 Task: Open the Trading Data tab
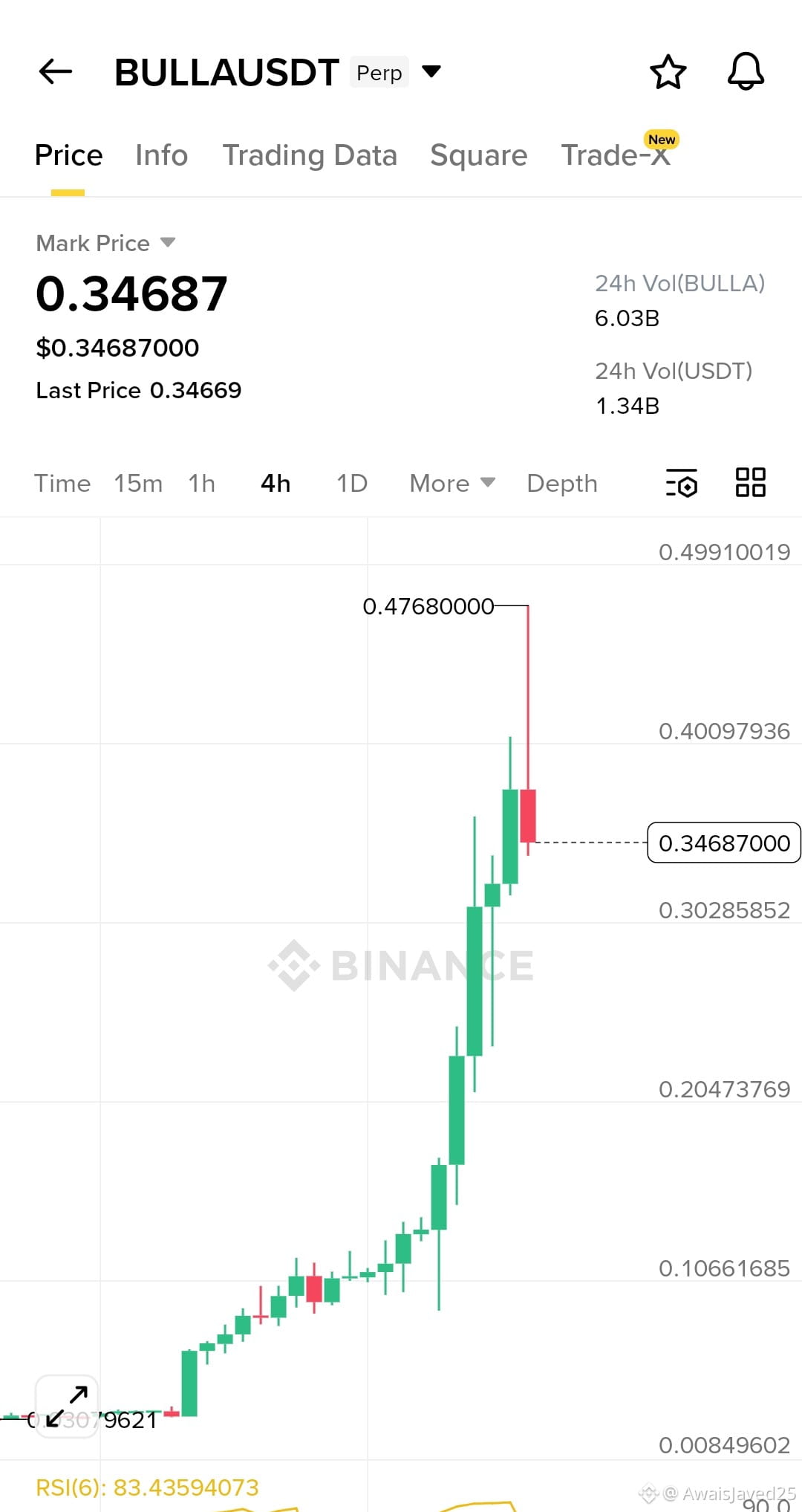310,155
